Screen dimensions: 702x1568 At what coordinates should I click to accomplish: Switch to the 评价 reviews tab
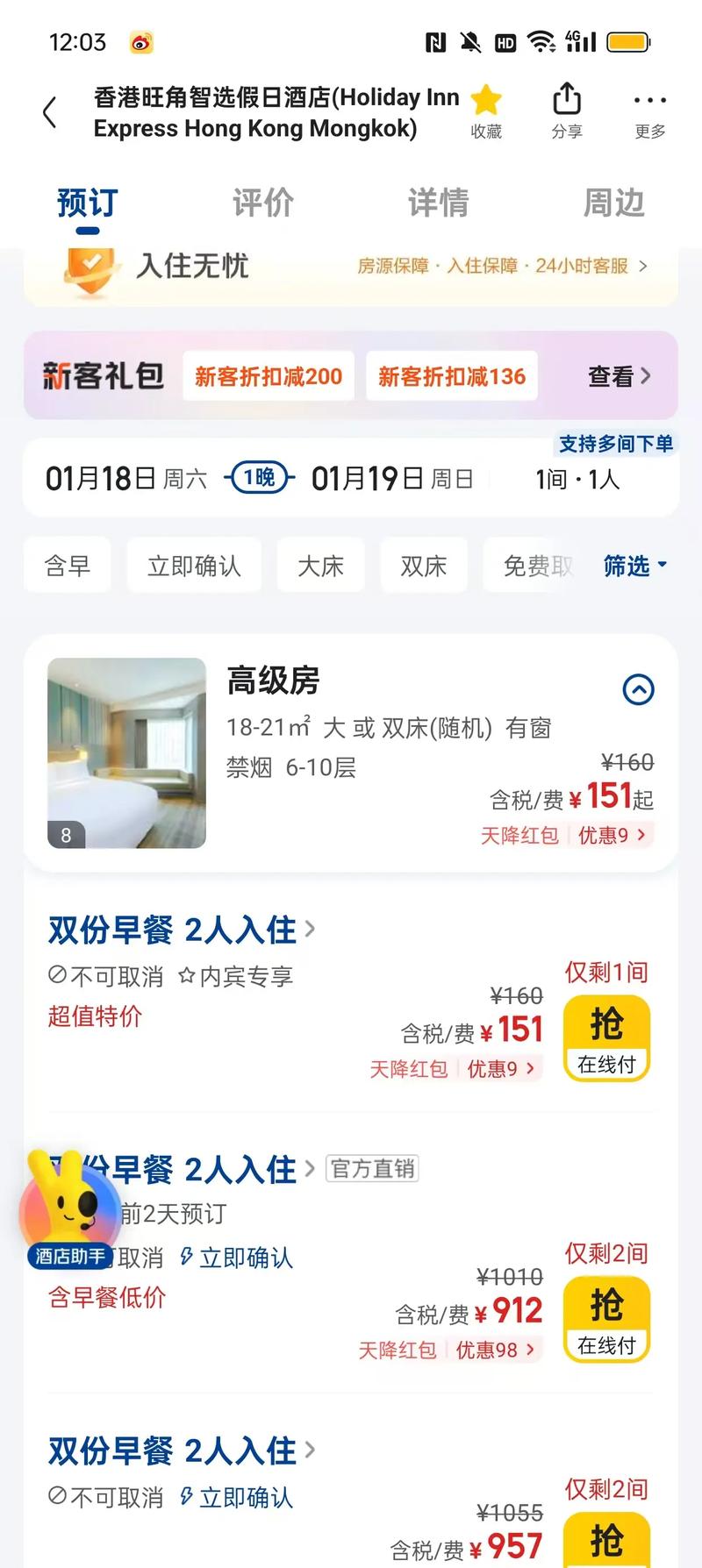click(262, 202)
